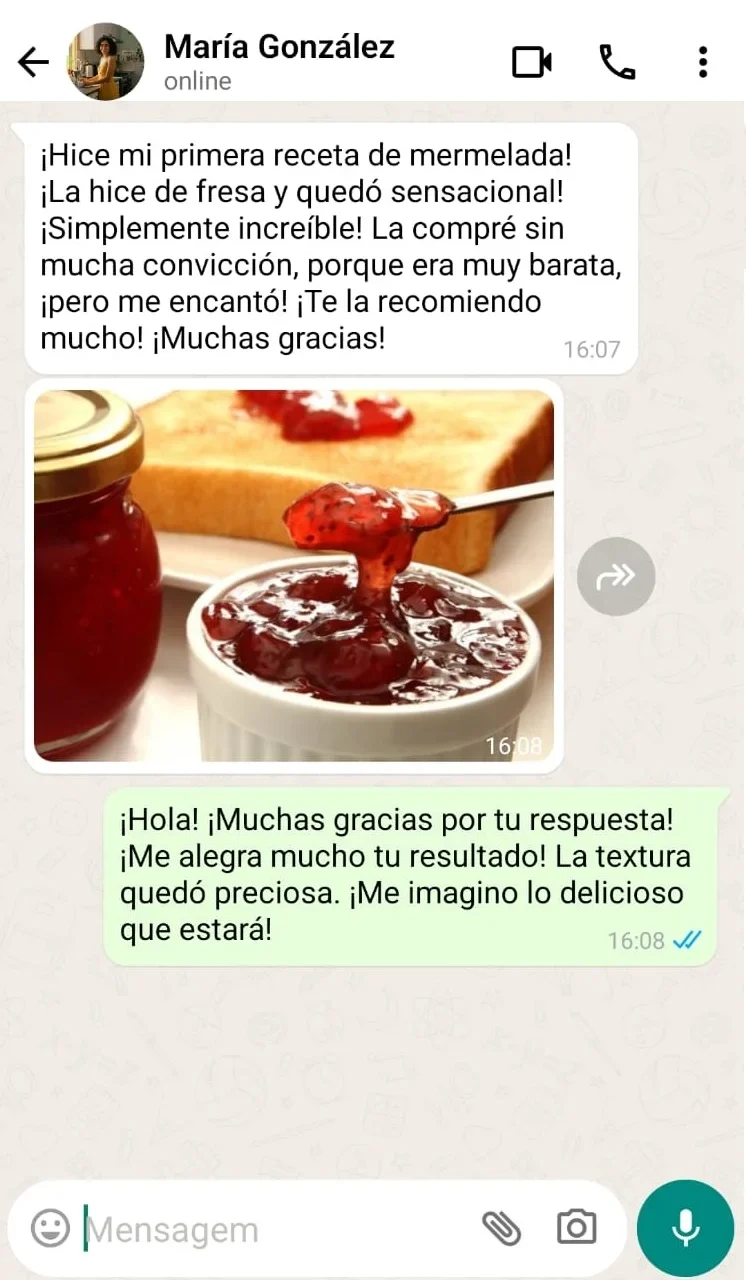Open contact info from María González's name

[278, 48]
